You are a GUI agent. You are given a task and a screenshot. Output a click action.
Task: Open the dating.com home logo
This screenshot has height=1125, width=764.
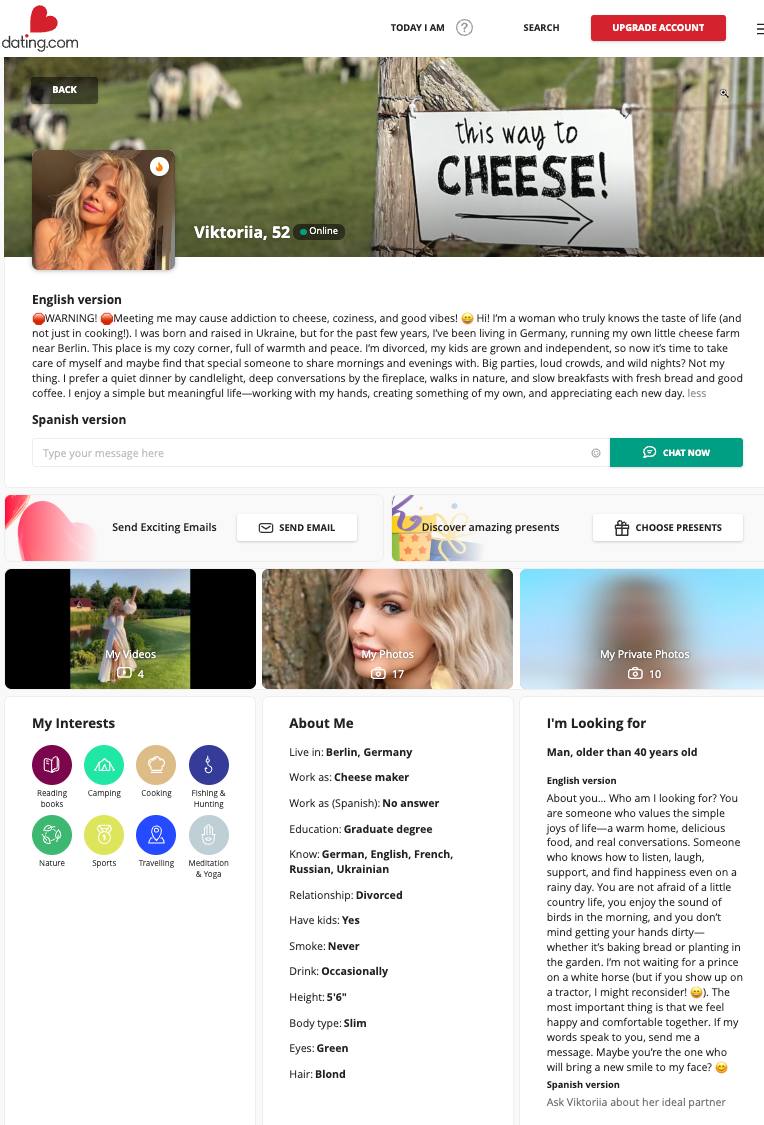(x=40, y=28)
